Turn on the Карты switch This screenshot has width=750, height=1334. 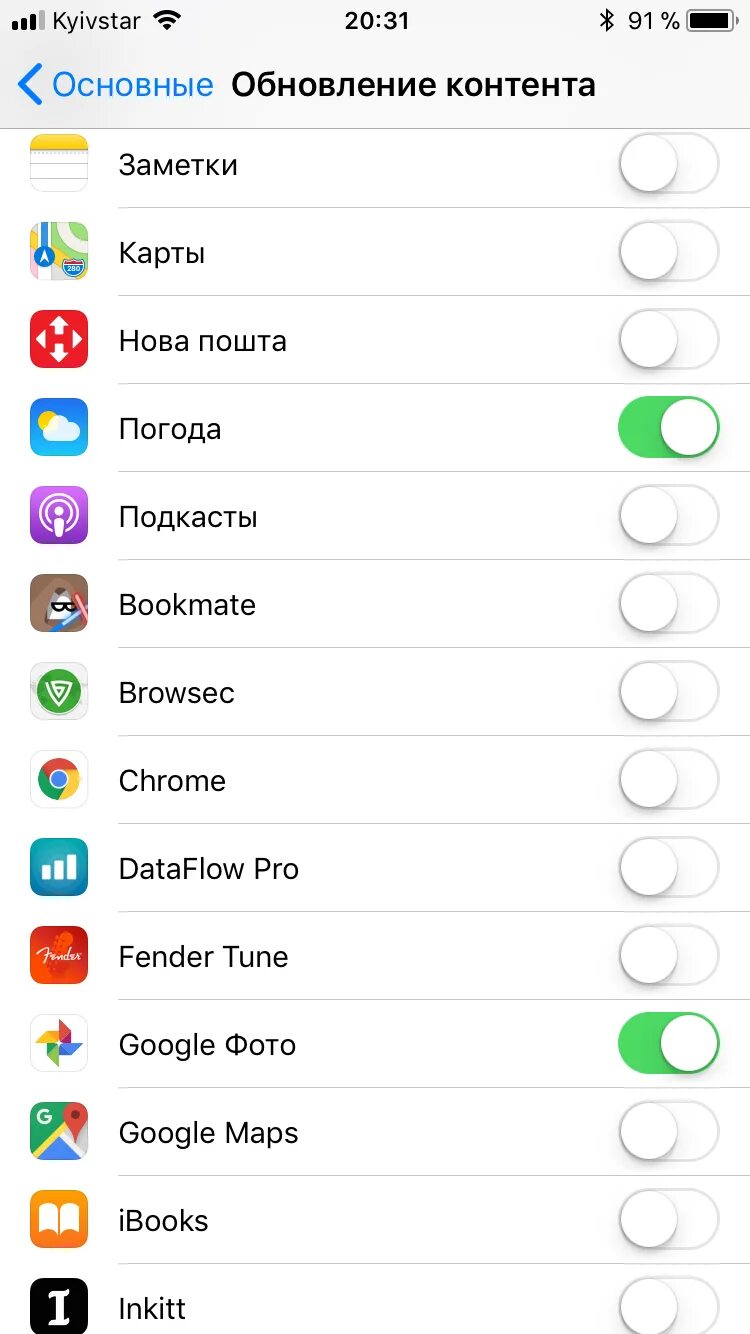[669, 252]
